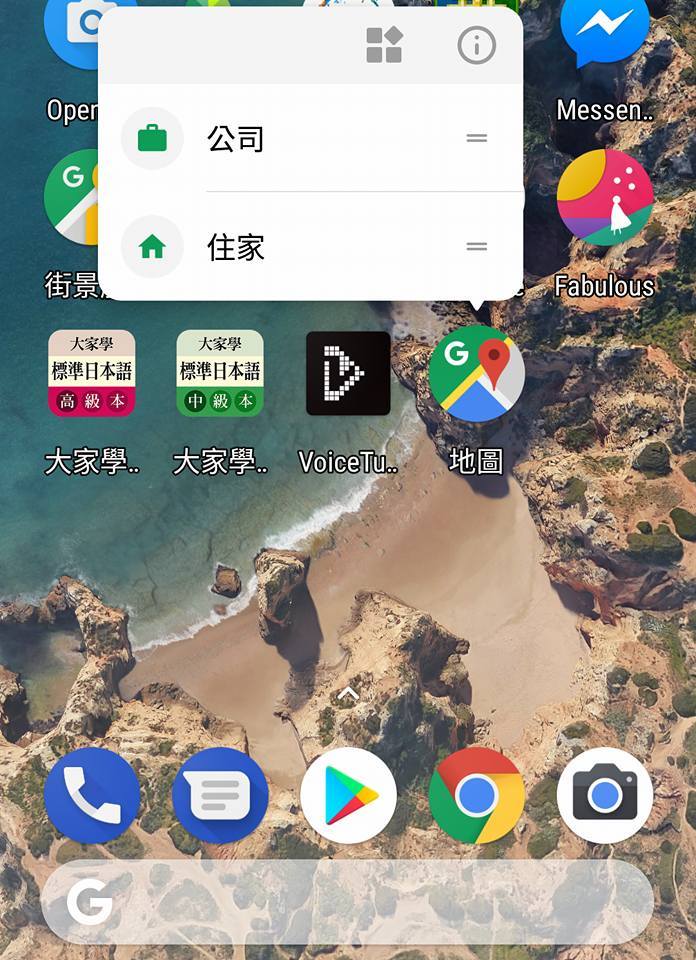Expand the app drawer arrow
Screen dimensions: 696x960
coord(348,693)
